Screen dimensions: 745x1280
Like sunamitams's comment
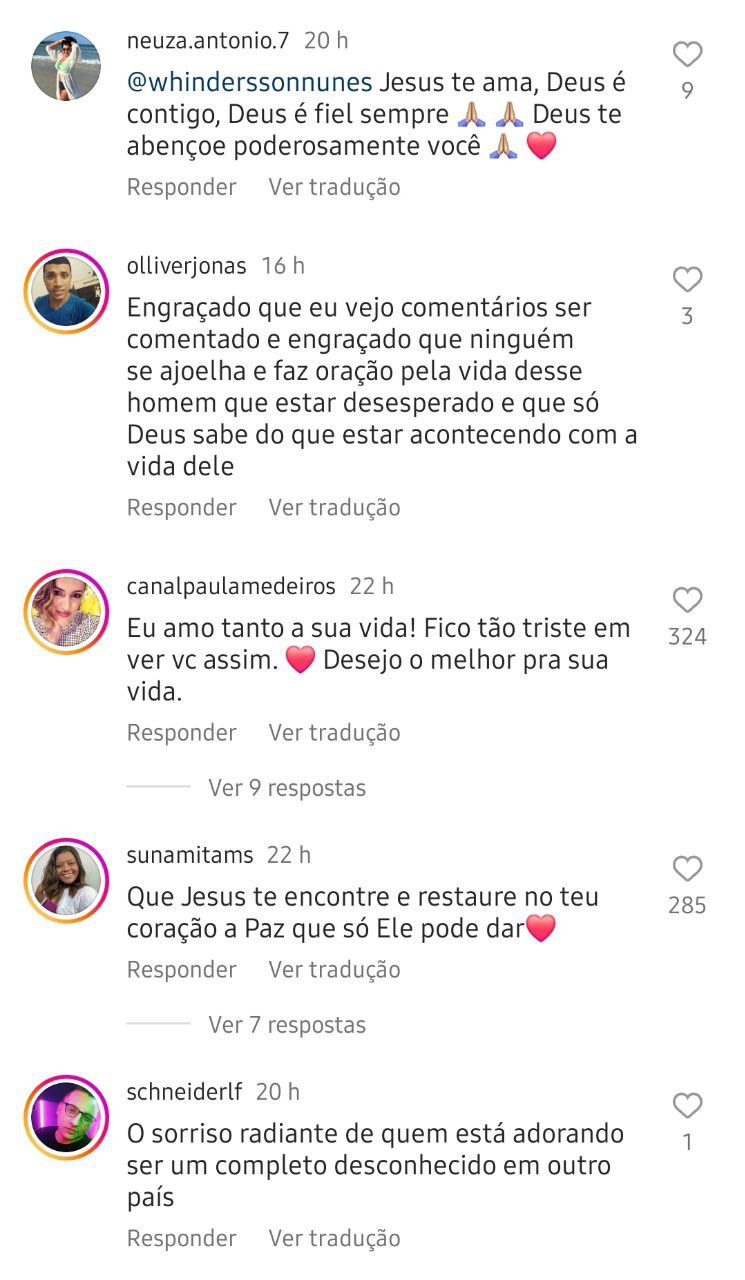coord(687,868)
